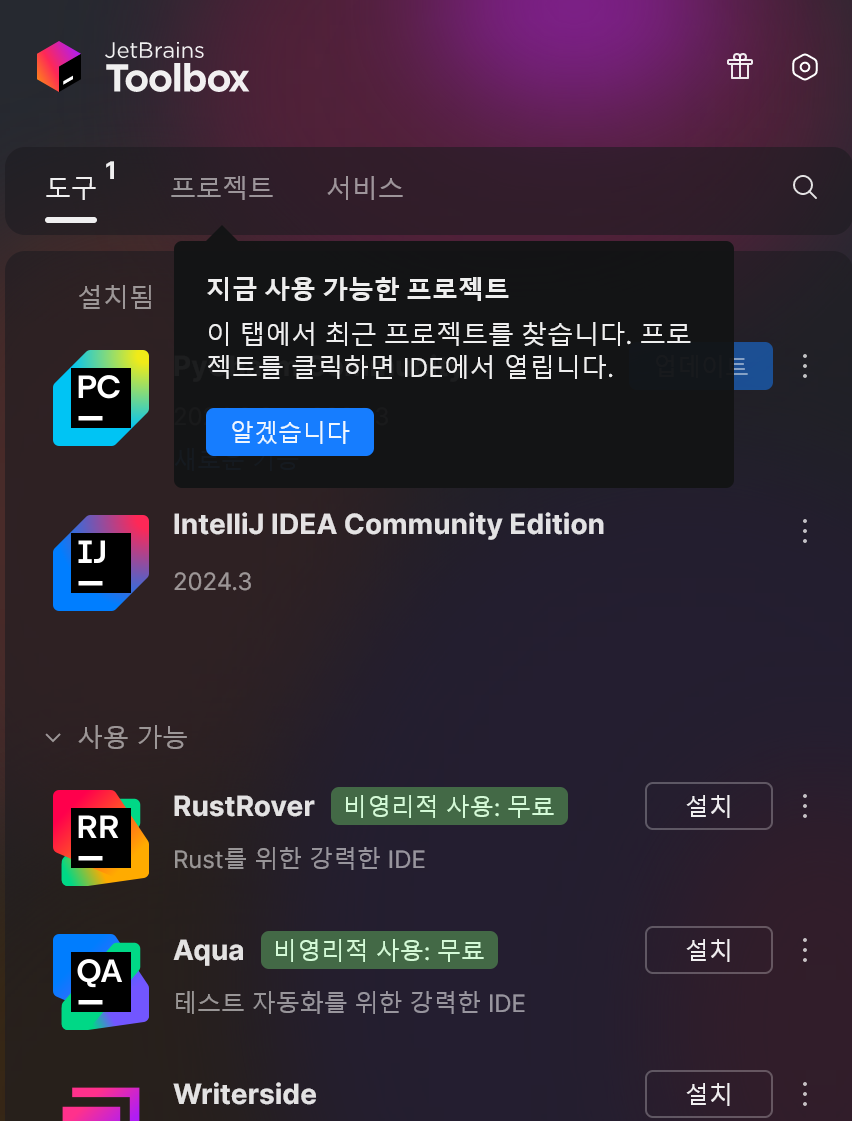This screenshot has height=1121, width=852.
Task: Open Toolbox settings hexagon icon
Action: pos(804,67)
